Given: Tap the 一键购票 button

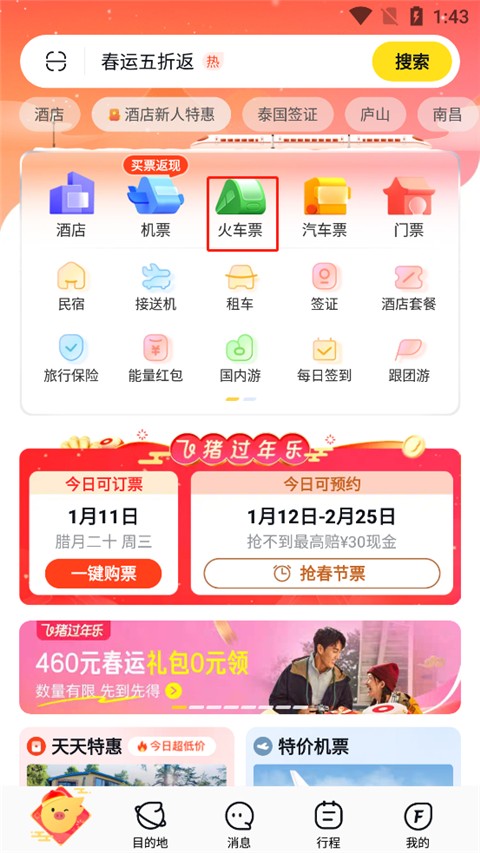Looking at the screenshot, I should 103,573.
